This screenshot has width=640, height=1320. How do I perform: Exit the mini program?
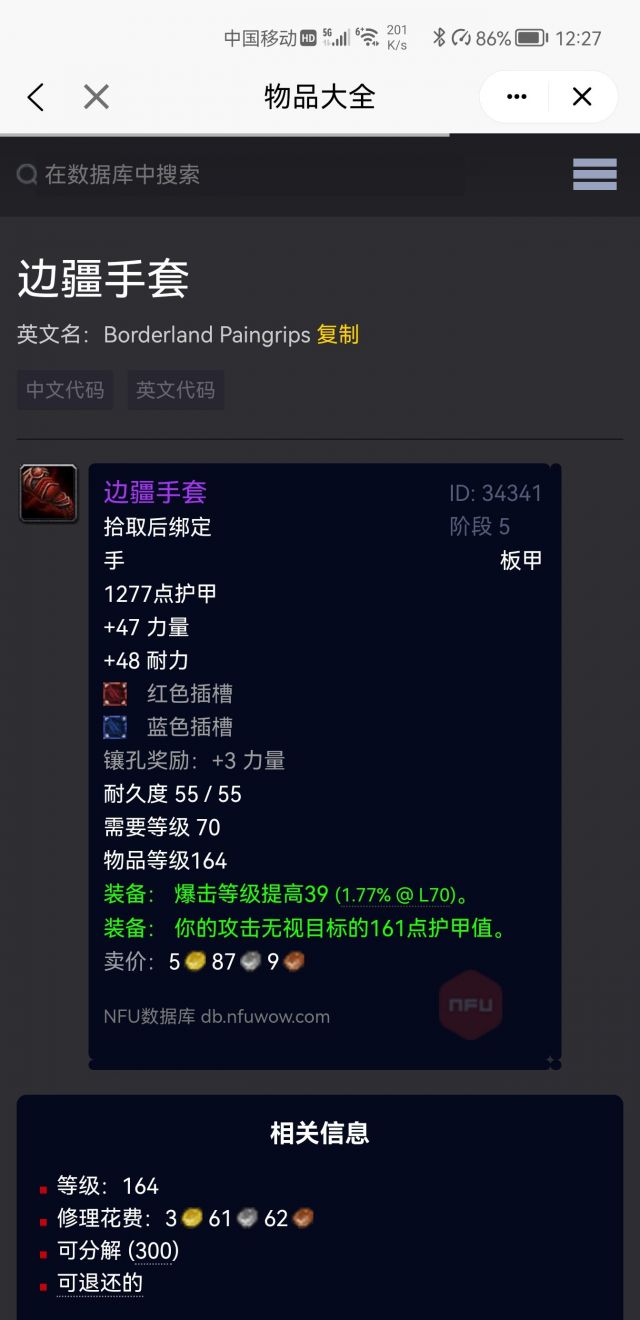582,97
